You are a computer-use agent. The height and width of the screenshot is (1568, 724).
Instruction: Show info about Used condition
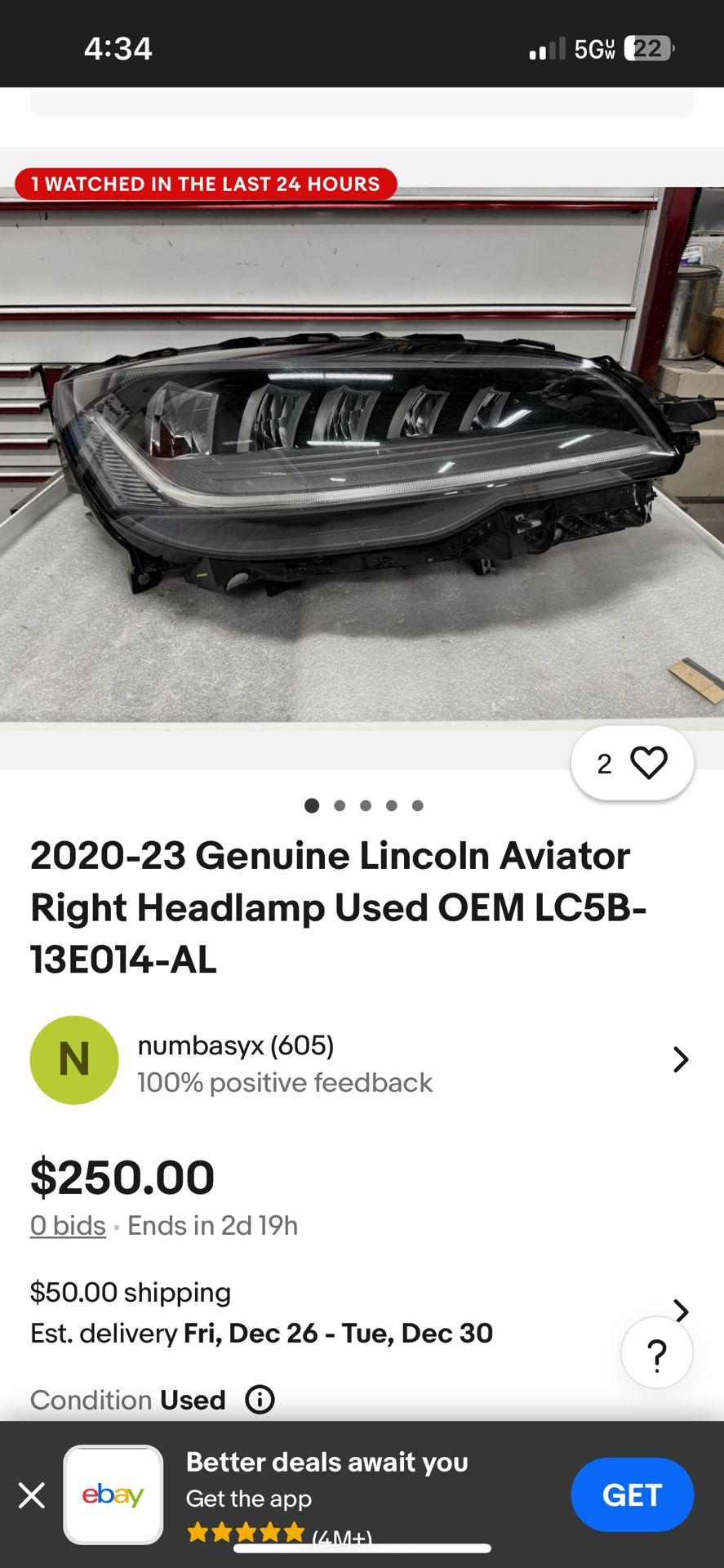click(260, 1400)
